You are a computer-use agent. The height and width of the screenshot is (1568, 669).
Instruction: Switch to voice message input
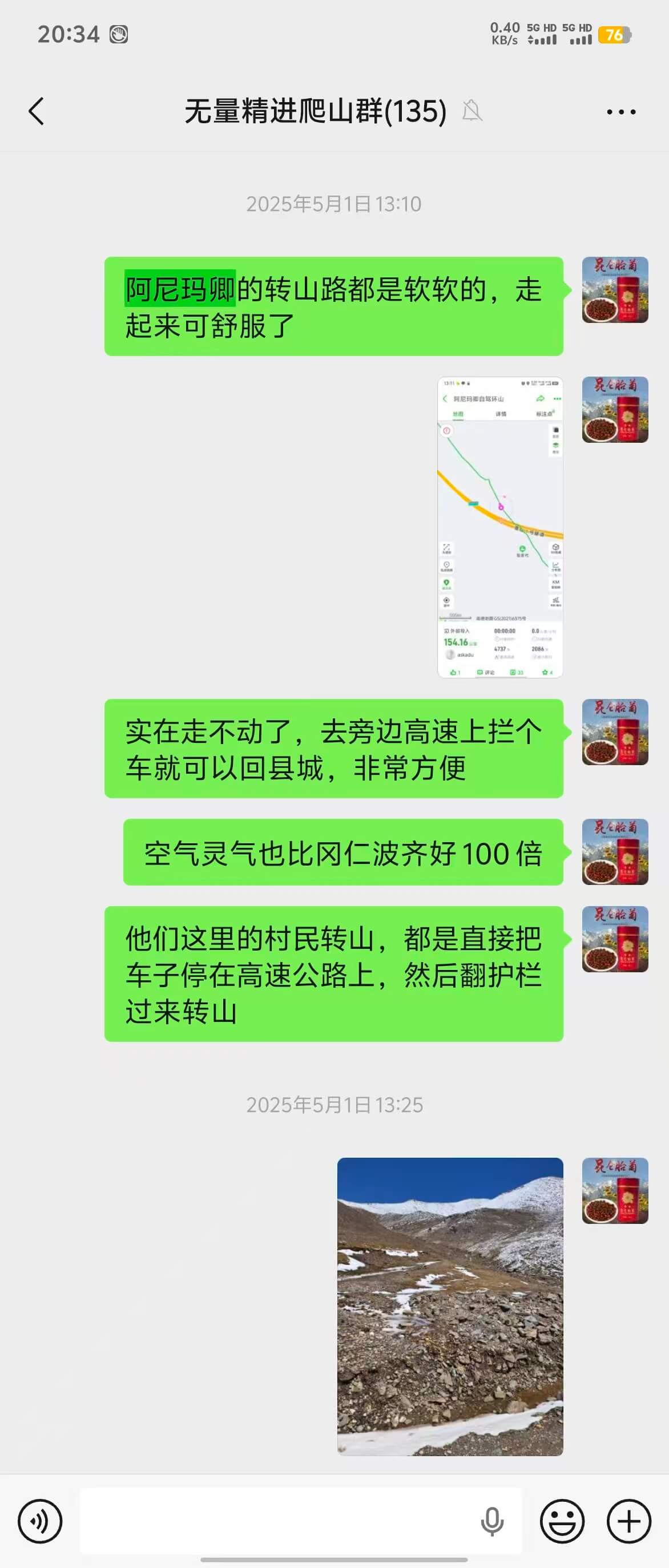coord(40,1521)
